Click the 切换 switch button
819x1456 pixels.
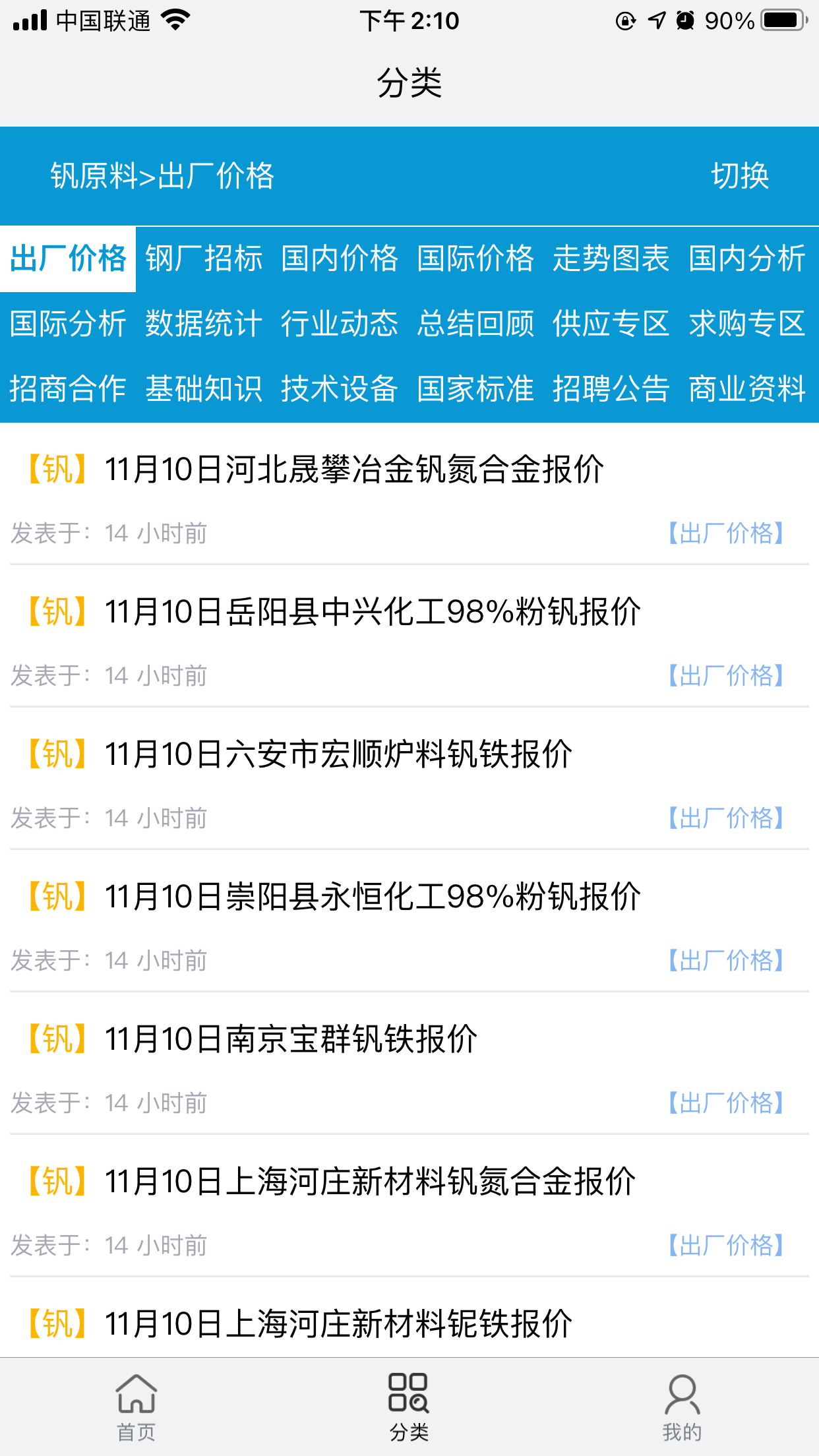coord(741,175)
